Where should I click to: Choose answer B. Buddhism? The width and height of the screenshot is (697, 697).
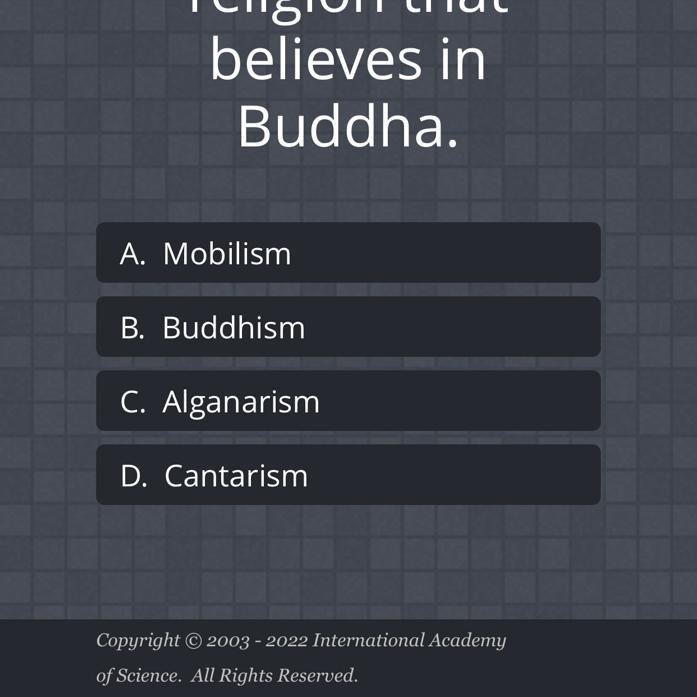tap(348, 327)
